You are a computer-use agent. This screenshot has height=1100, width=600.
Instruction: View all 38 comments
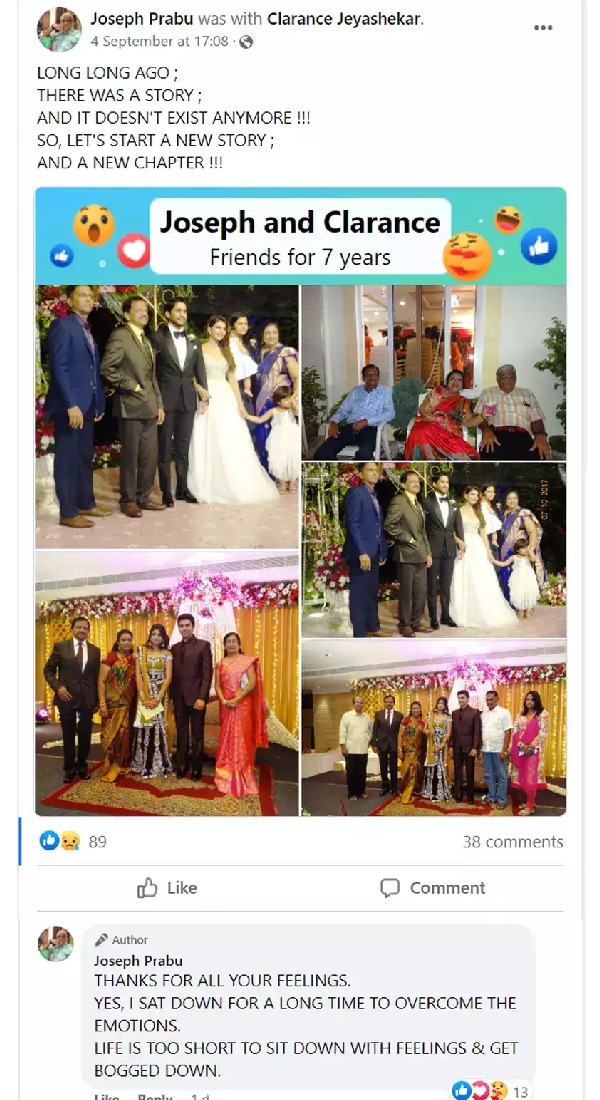(512, 842)
